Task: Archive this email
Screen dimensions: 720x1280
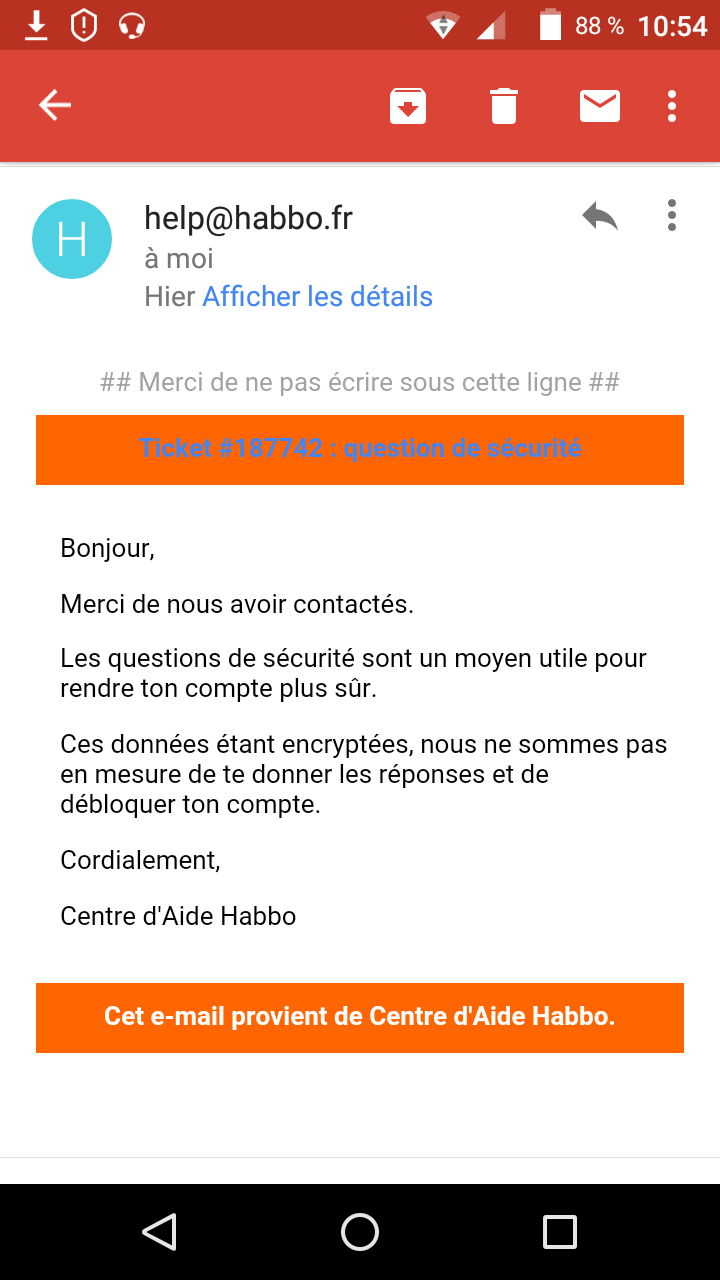Action: (408, 106)
